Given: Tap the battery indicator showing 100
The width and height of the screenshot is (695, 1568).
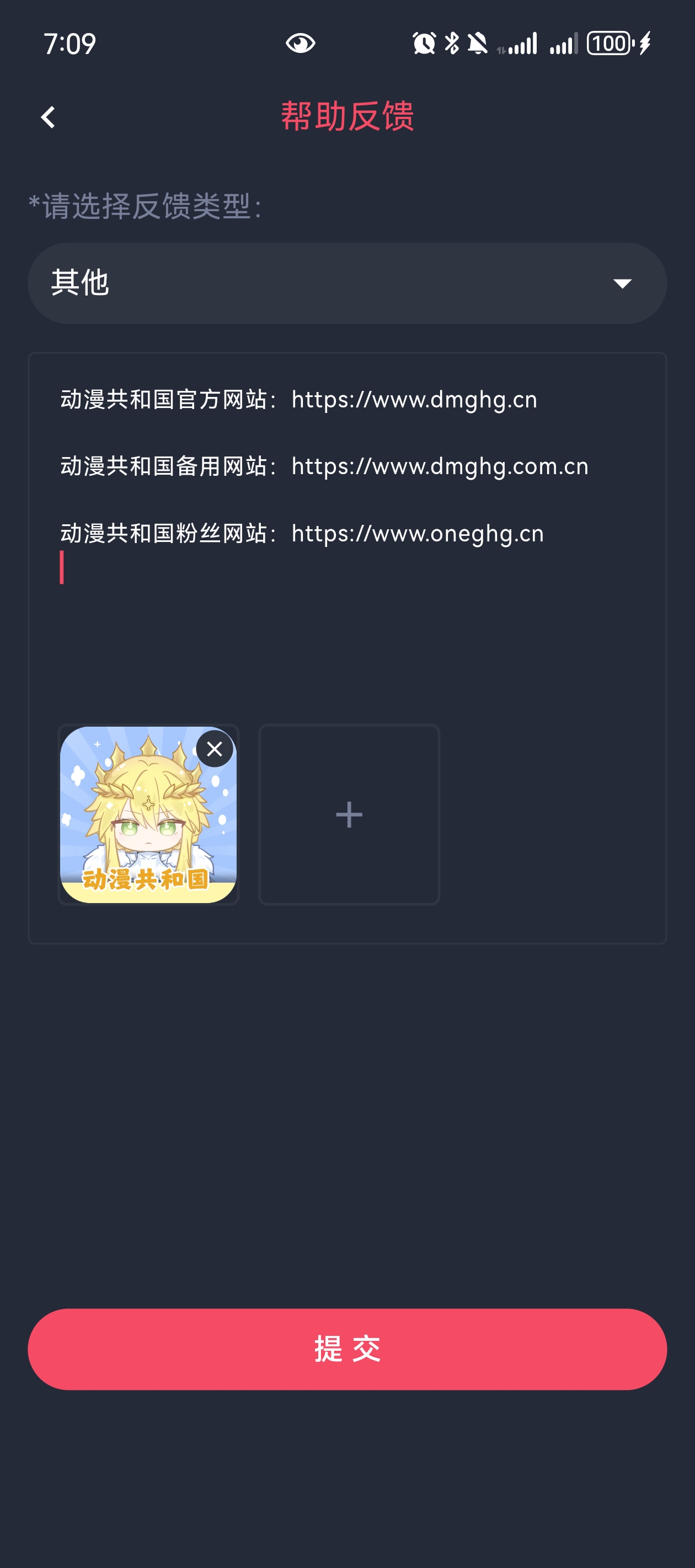Looking at the screenshot, I should tap(609, 42).
